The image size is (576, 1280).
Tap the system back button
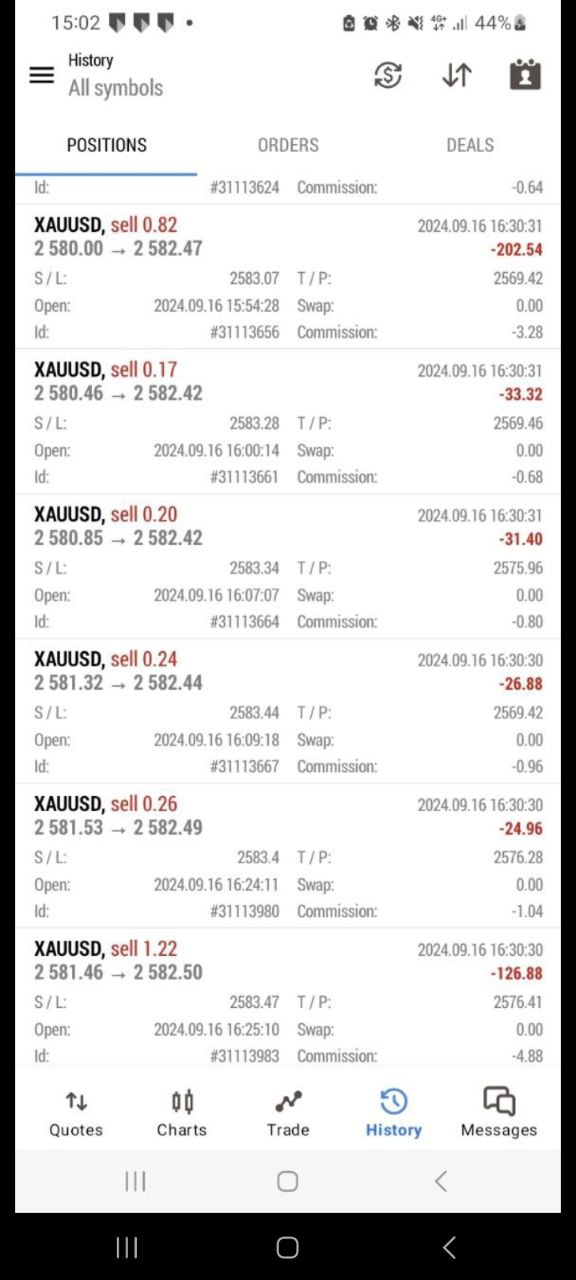pyautogui.click(x=449, y=1247)
